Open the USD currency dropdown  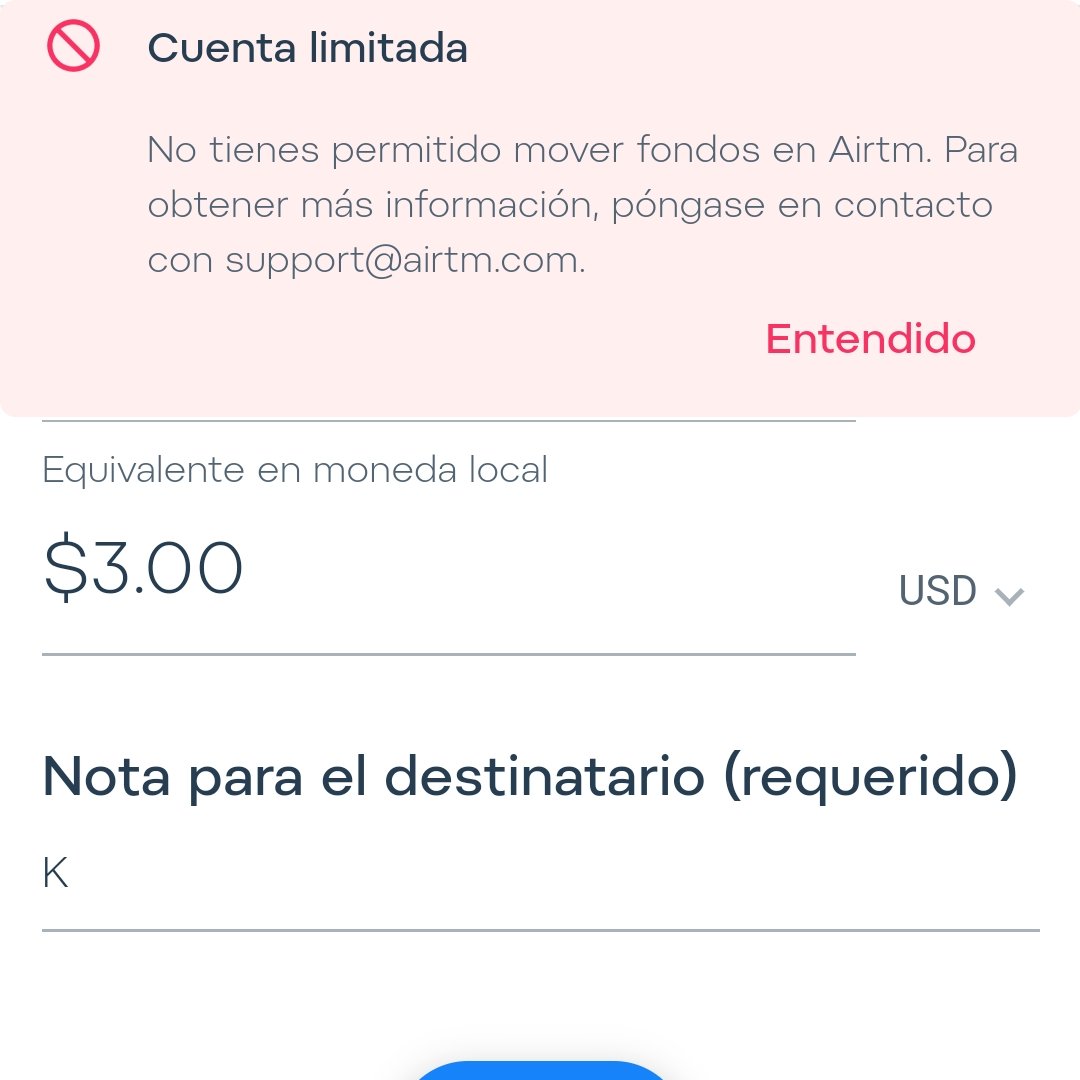961,591
